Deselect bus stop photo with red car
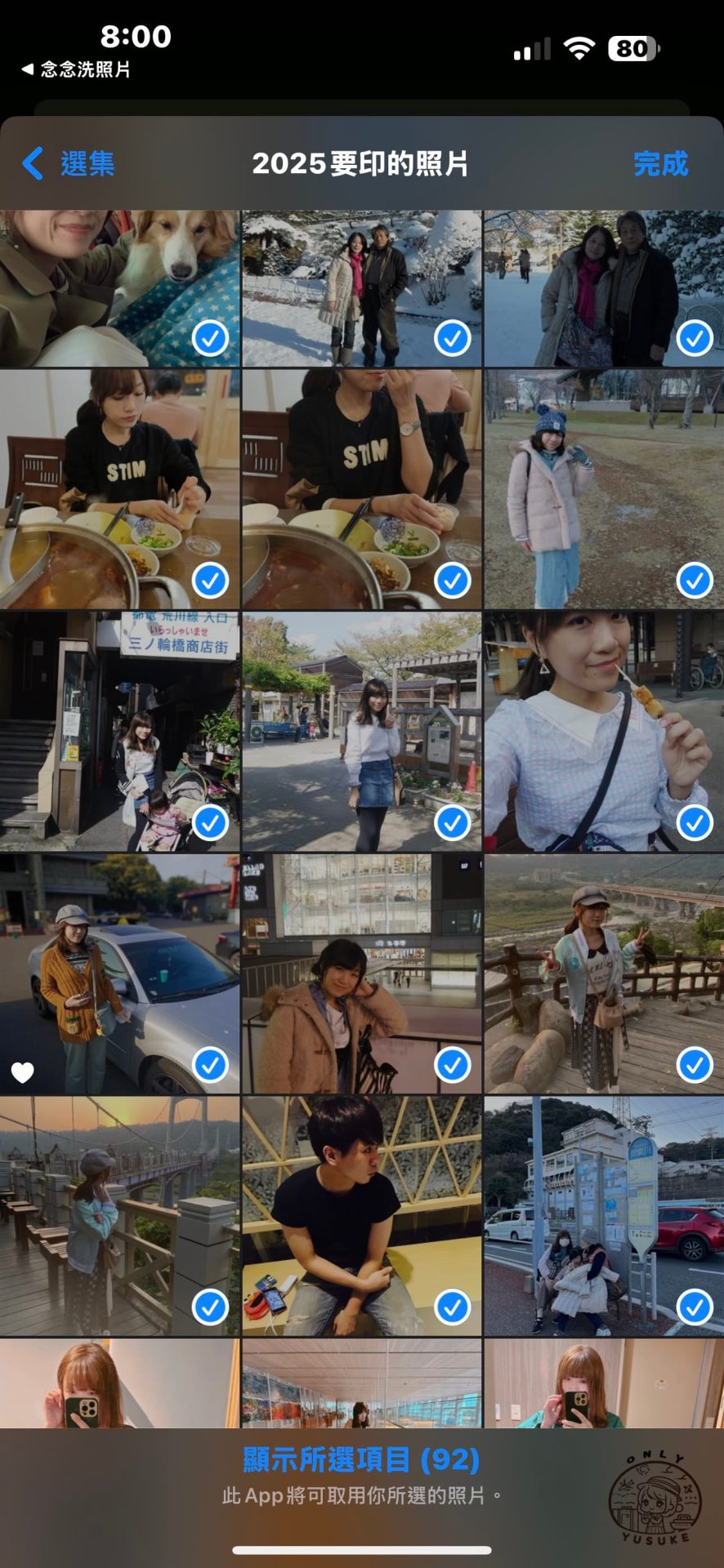724x1568 pixels. pos(695,1307)
